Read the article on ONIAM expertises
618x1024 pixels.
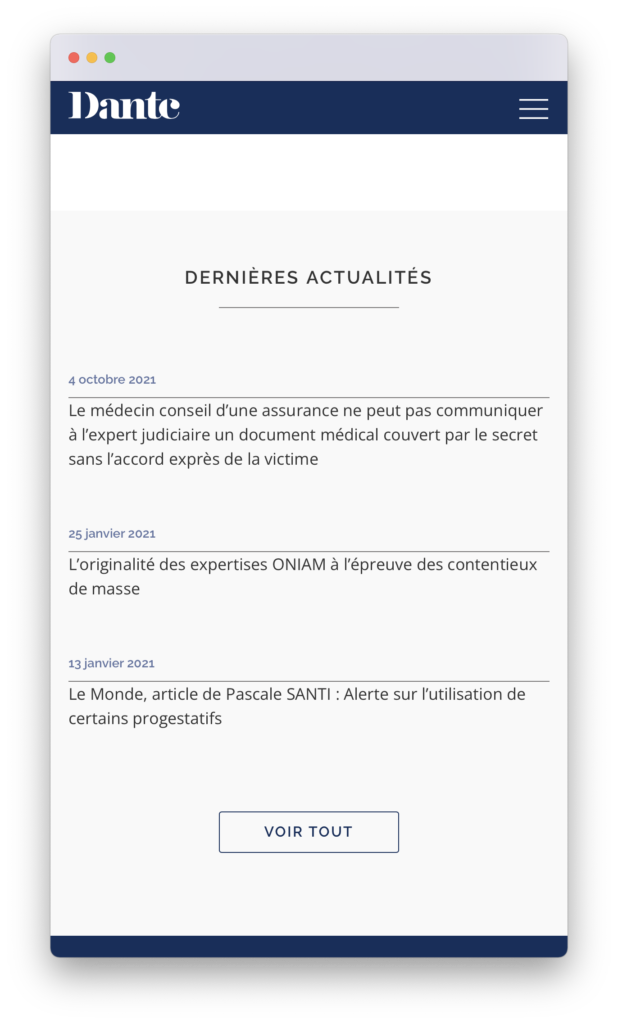pyautogui.click(x=302, y=577)
